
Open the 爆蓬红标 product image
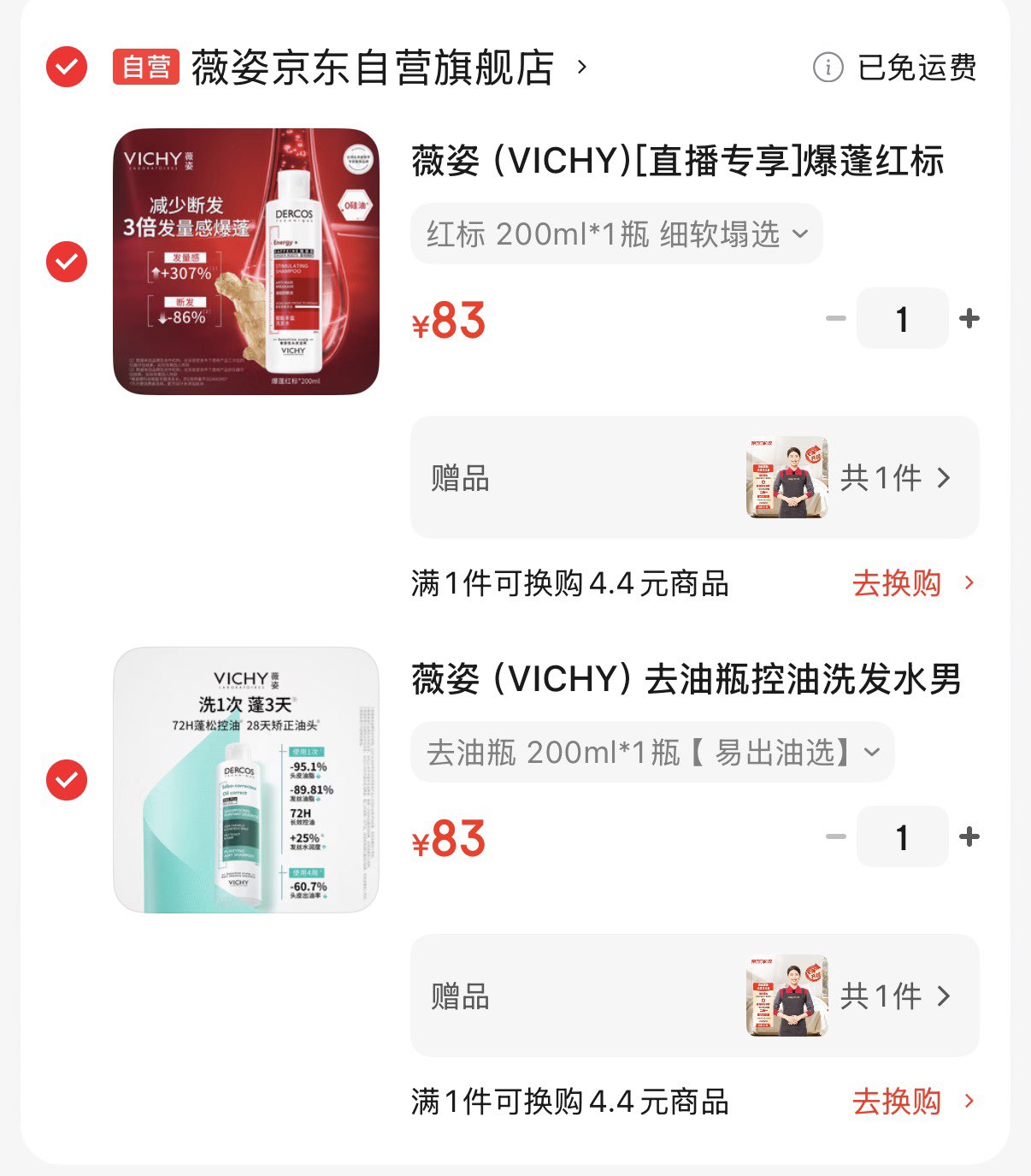246,262
